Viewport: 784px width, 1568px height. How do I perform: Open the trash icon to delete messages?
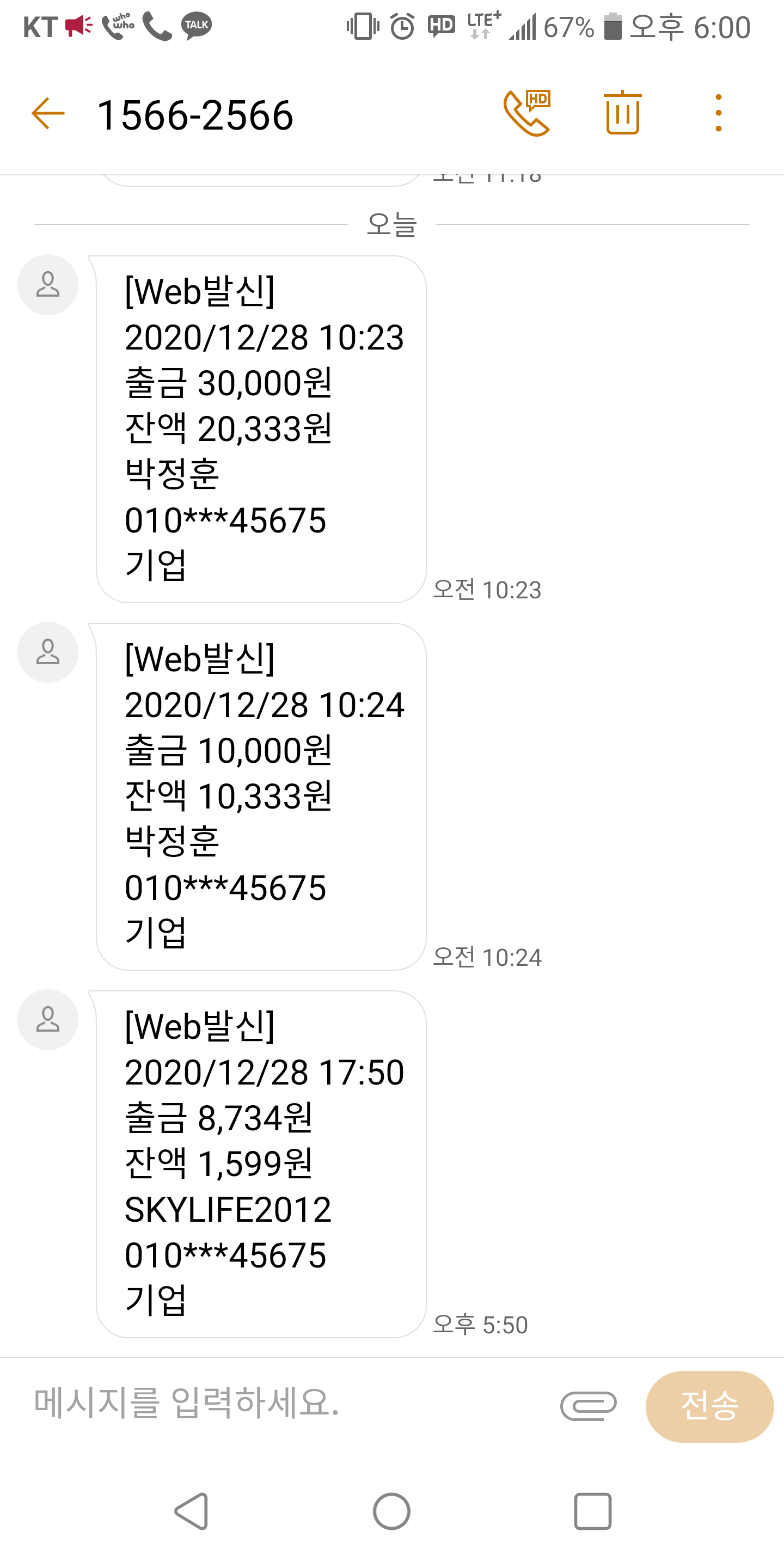coord(622,113)
